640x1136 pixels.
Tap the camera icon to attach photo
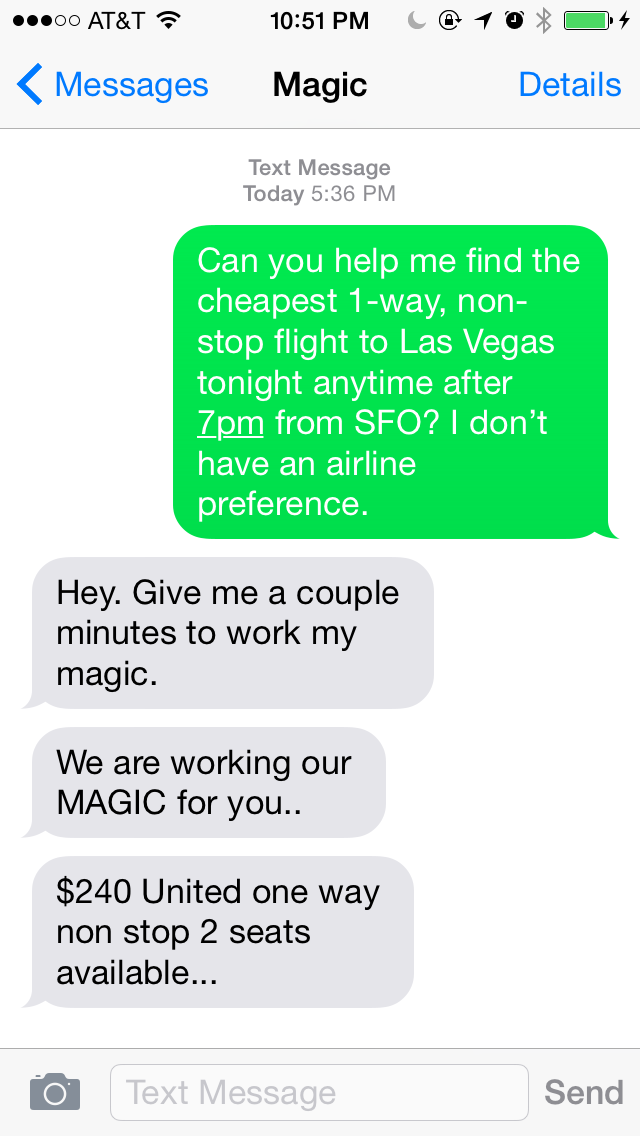click(x=54, y=1091)
